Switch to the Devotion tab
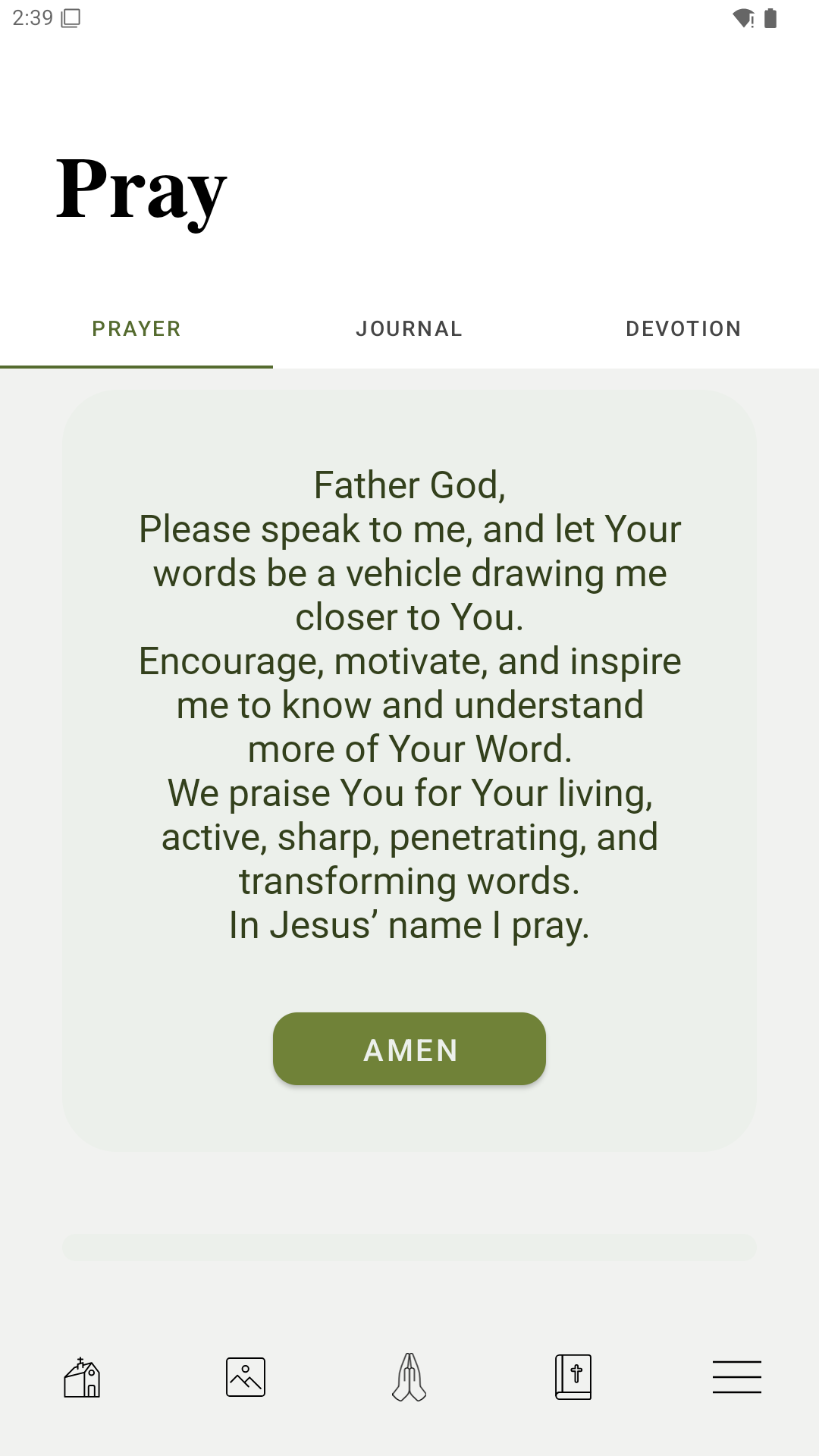This screenshot has height=1456, width=819. click(682, 329)
